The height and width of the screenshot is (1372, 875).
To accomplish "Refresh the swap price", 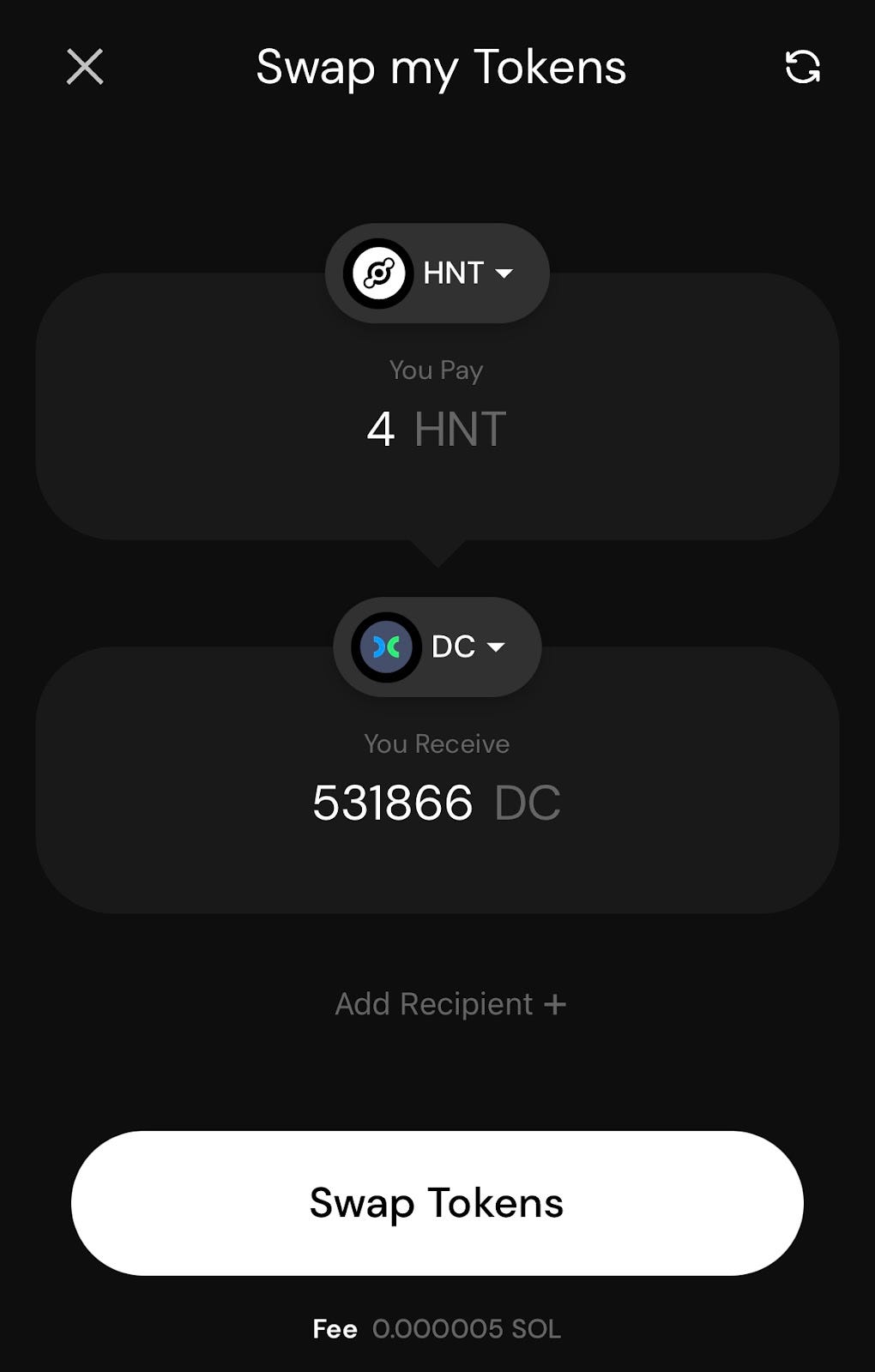I will point(802,67).
